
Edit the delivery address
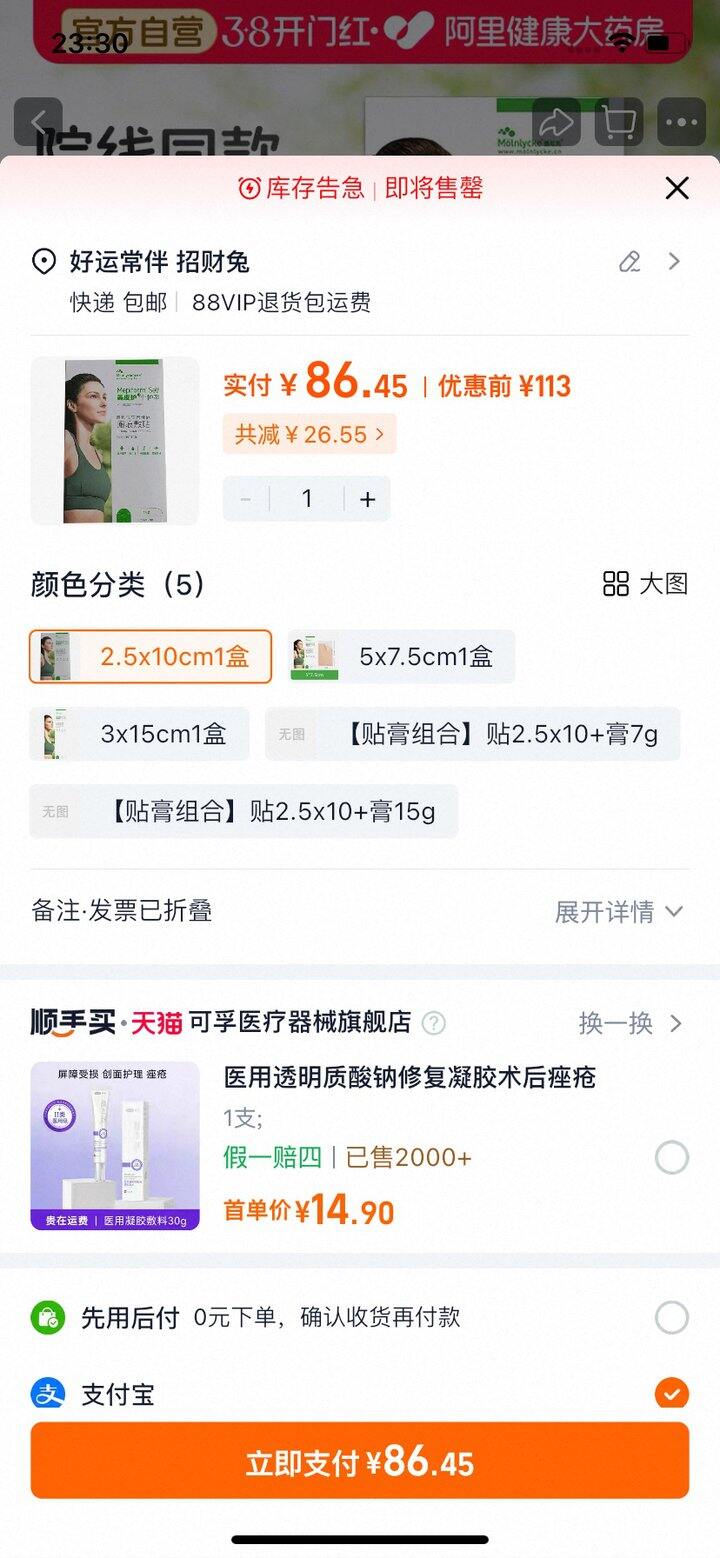point(629,262)
